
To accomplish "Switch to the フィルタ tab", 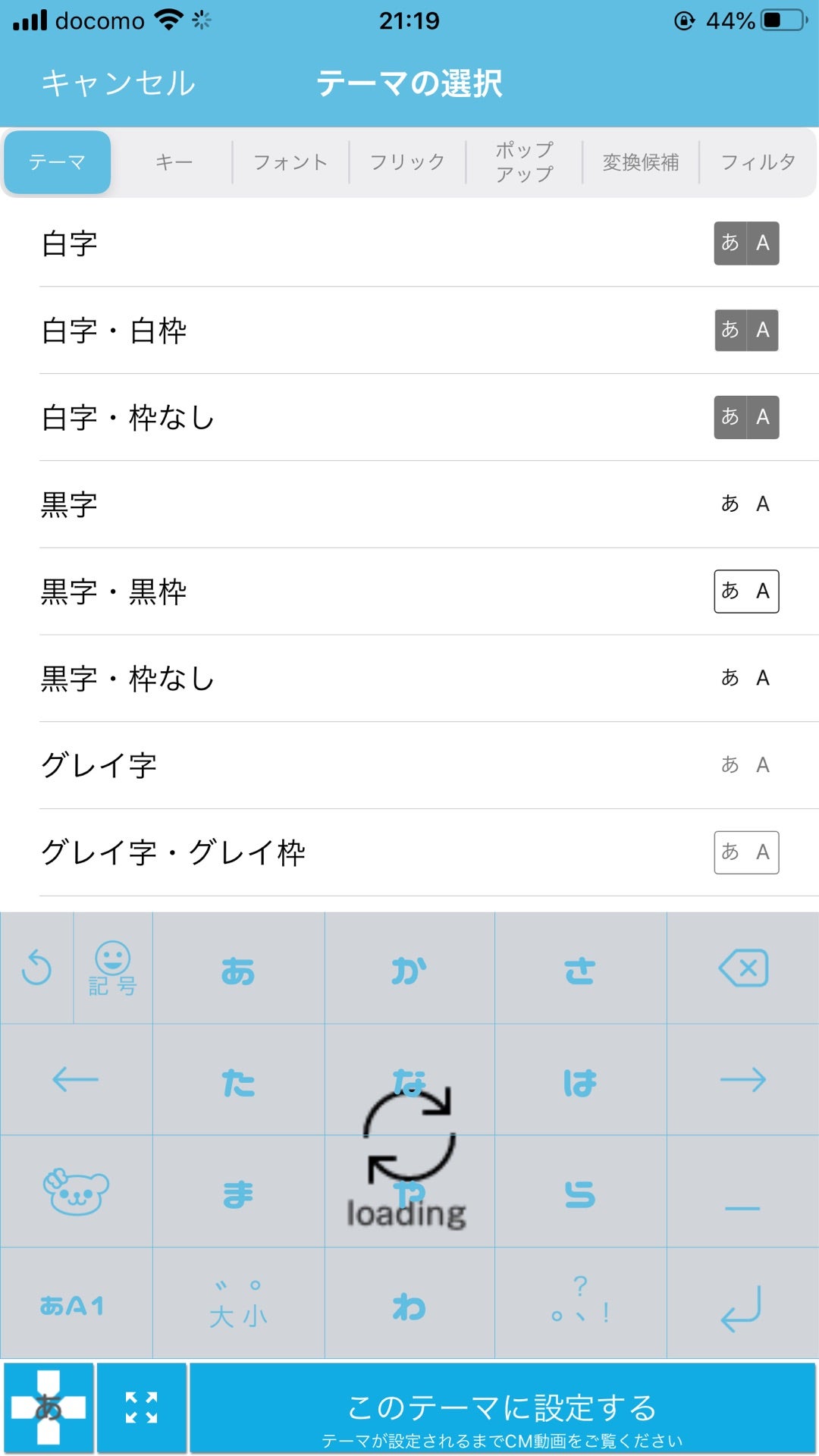I will click(758, 162).
